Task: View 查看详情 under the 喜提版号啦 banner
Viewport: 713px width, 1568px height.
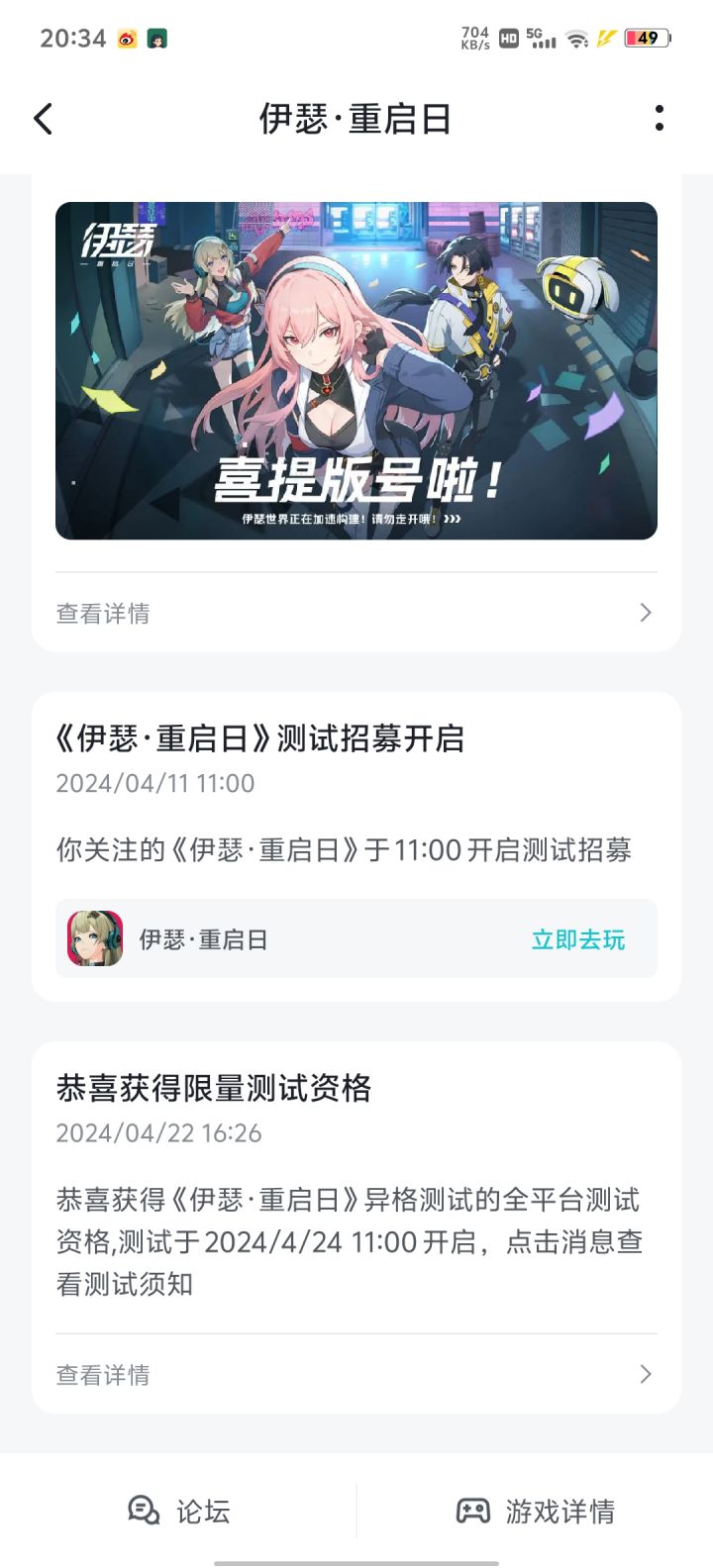Action: [x=355, y=613]
